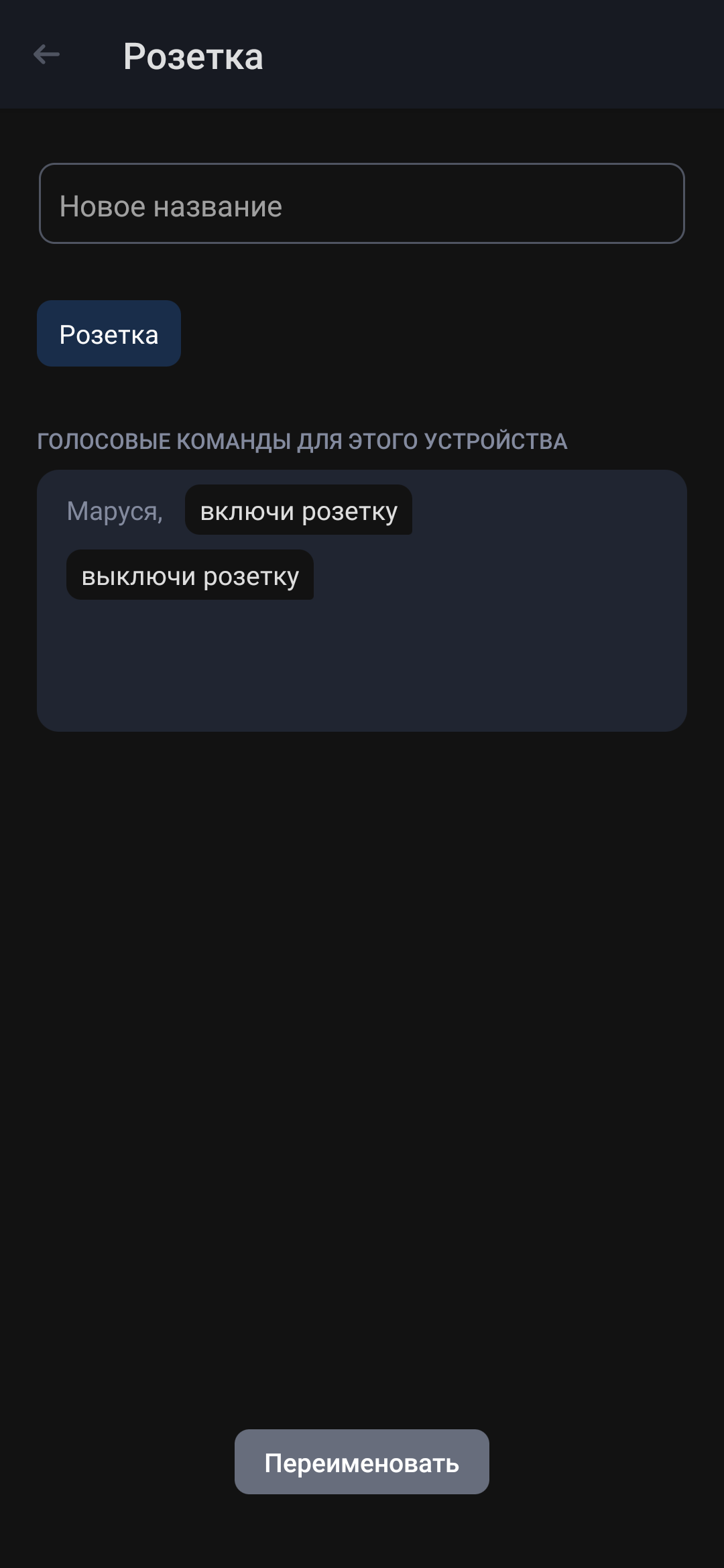
Task: Go back using the arrow icon
Action: tap(46, 55)
